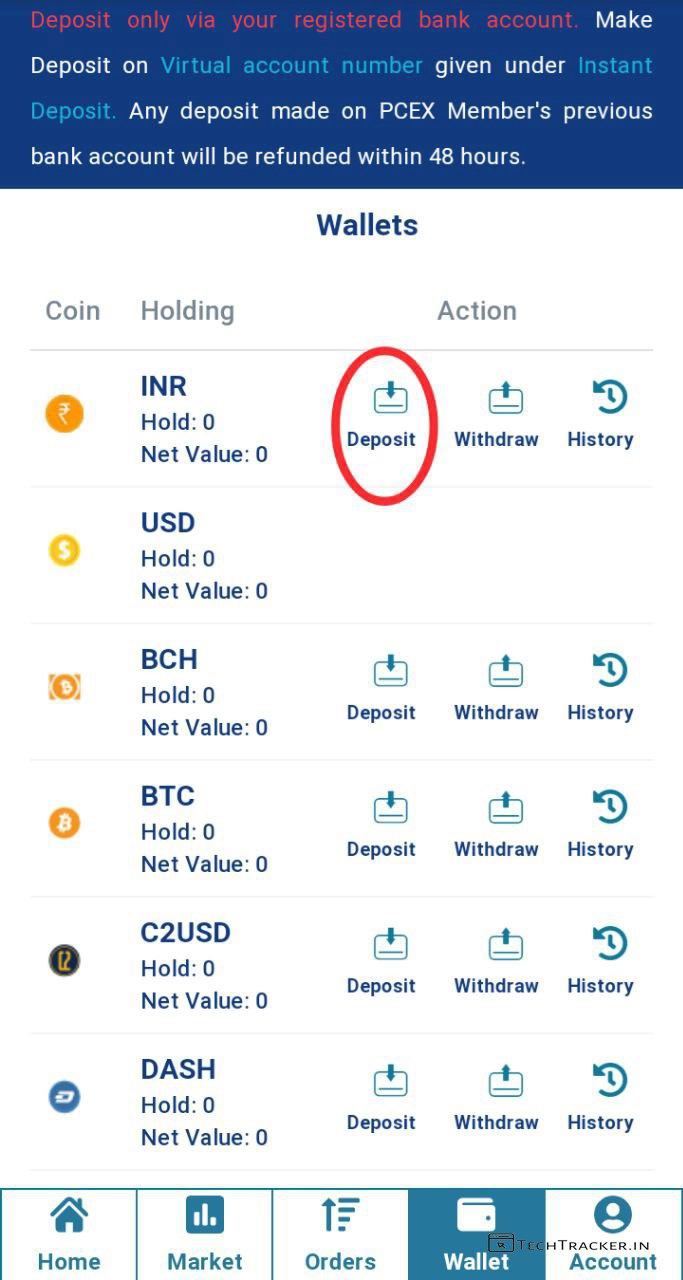This screenshot has width=683, height=1280.
Task: Tap Withdraw for the DASH wallet
Action: click(496, 1098)
